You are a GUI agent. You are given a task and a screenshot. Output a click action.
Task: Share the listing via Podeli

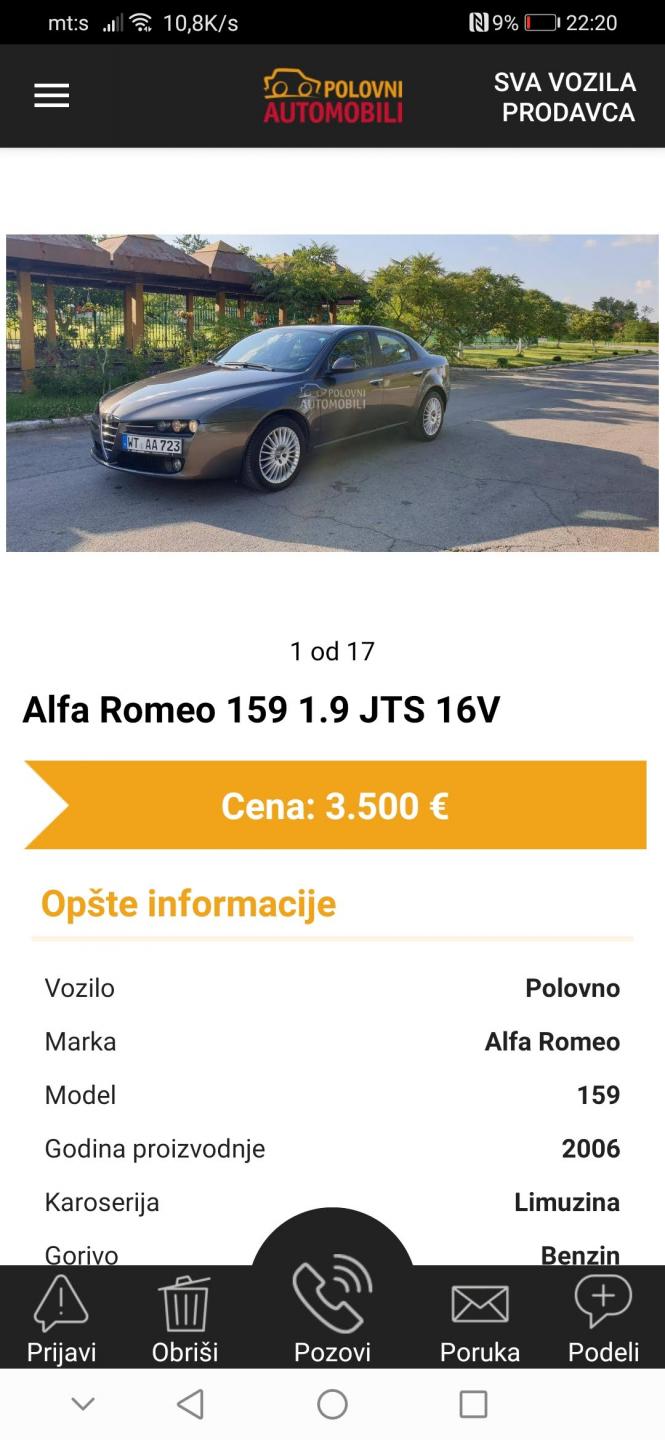603,1320
